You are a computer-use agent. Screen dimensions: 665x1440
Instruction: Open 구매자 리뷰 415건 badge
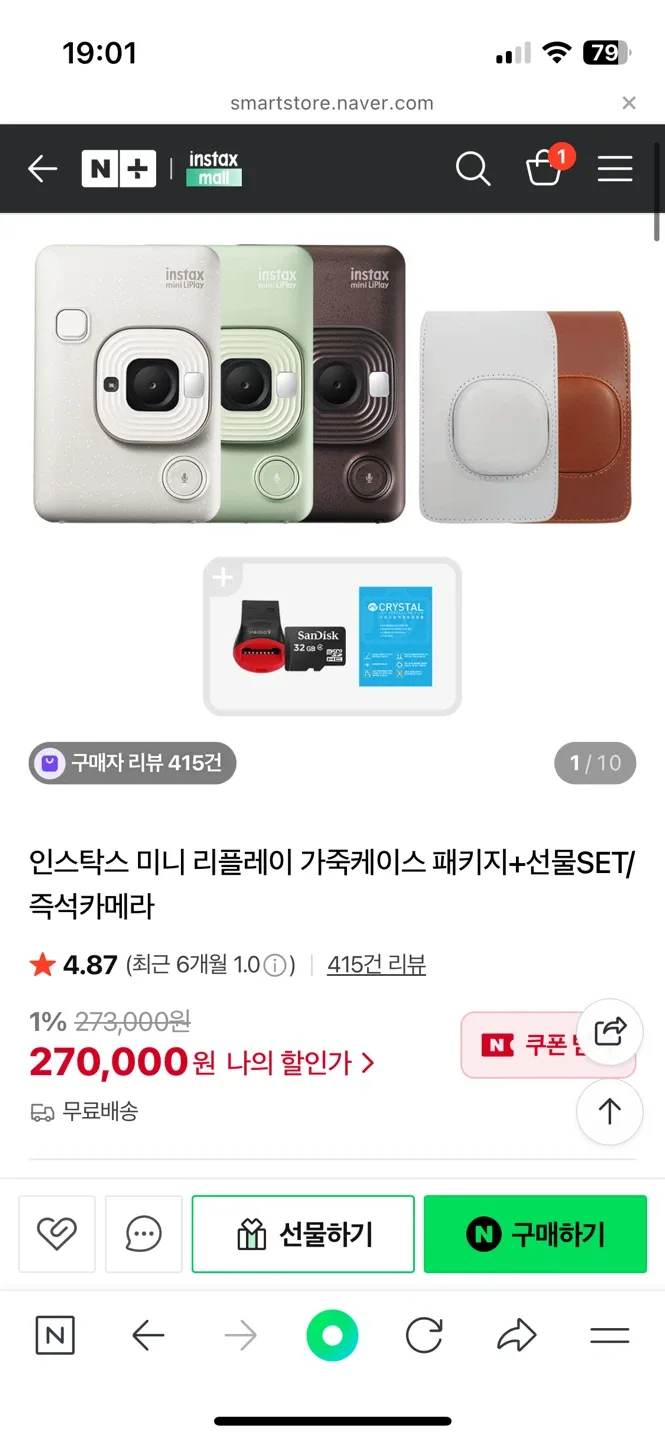click(x=132, y=763)
